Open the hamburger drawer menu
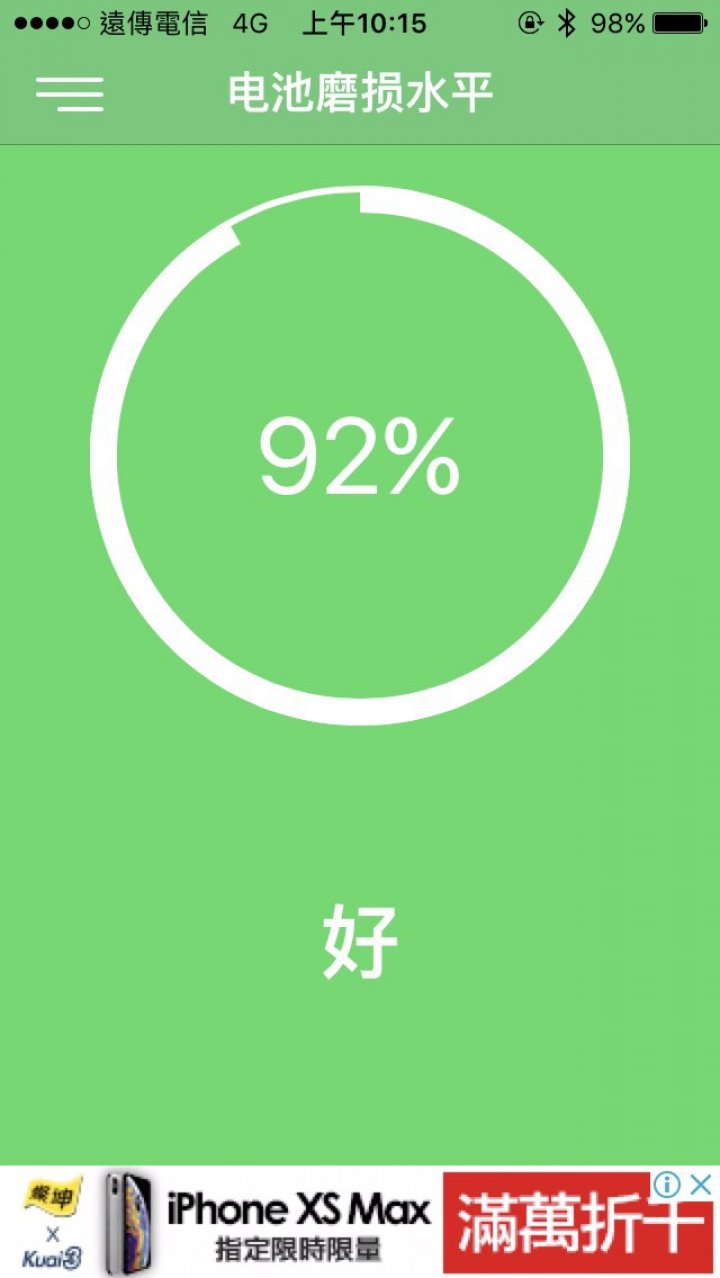Screen dimensions: 720x1278 tap(70, 94)
